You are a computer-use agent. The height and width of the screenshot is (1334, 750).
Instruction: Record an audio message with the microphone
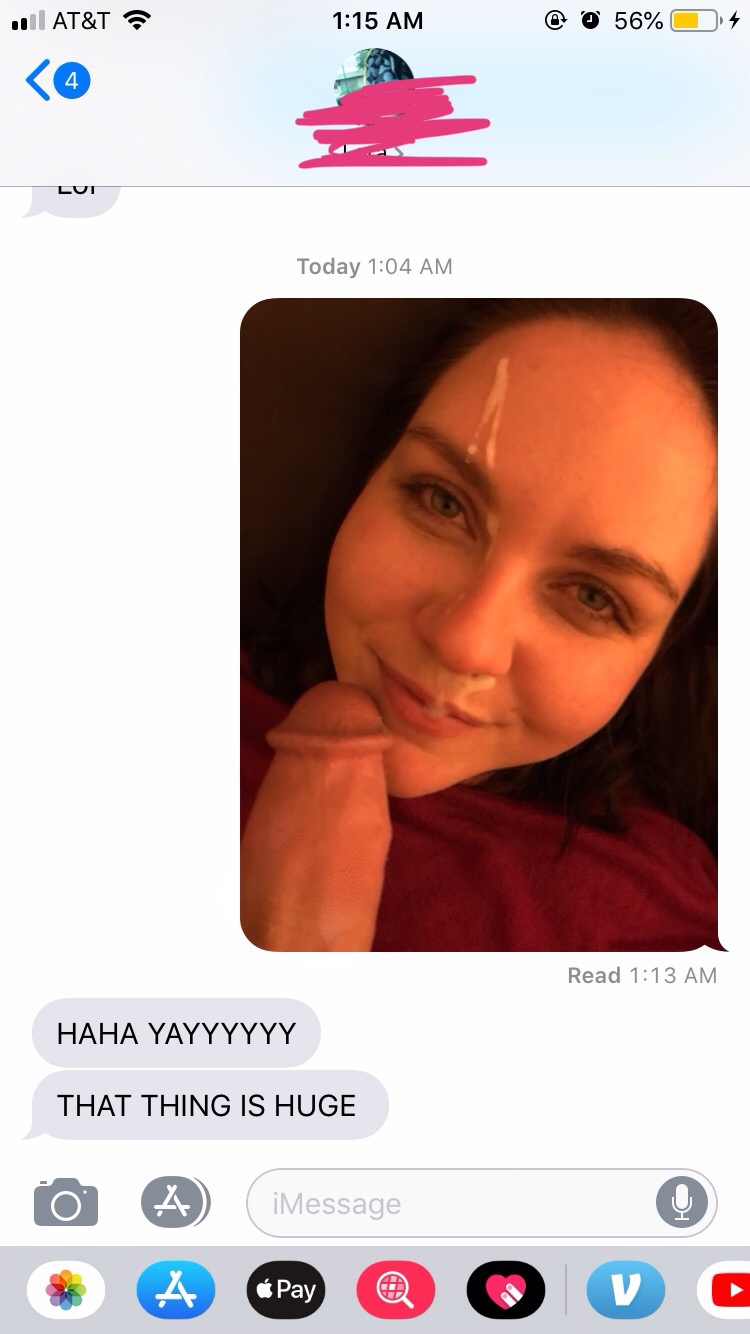point(681,1203)
